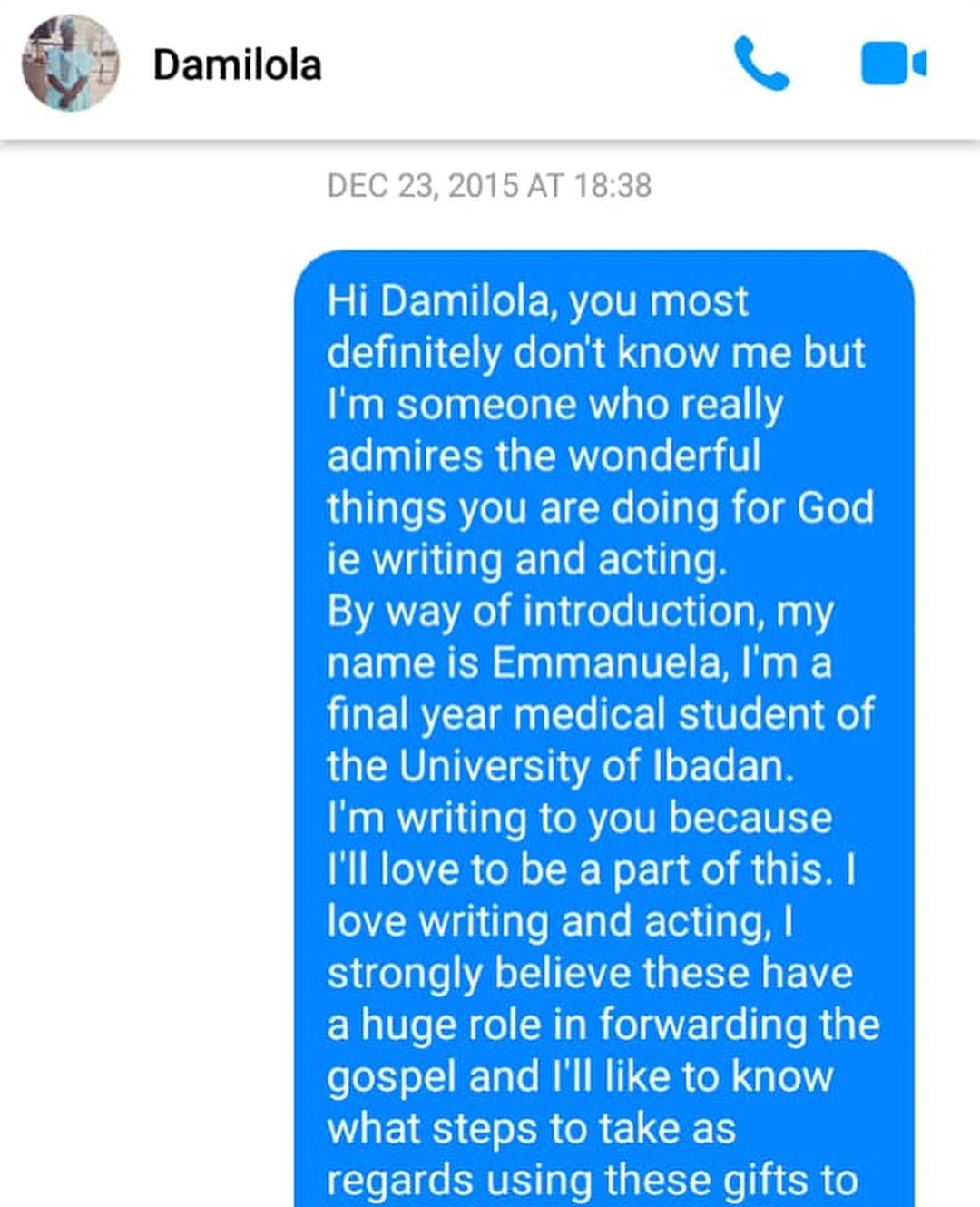This screenshot has width=980, height=1207.
Task: Open Damilola's contact details from name
Action: [237, 65]
